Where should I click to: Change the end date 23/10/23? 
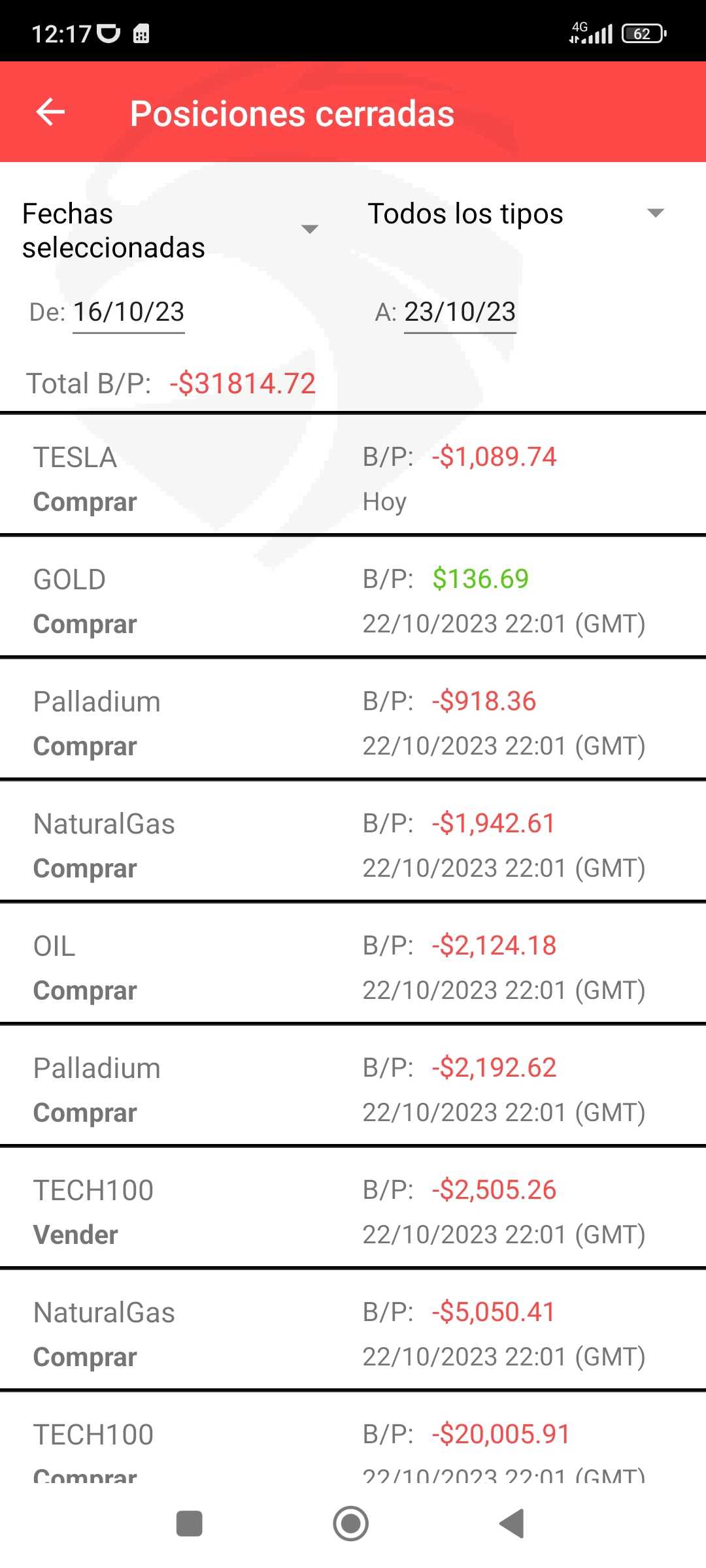460,312
